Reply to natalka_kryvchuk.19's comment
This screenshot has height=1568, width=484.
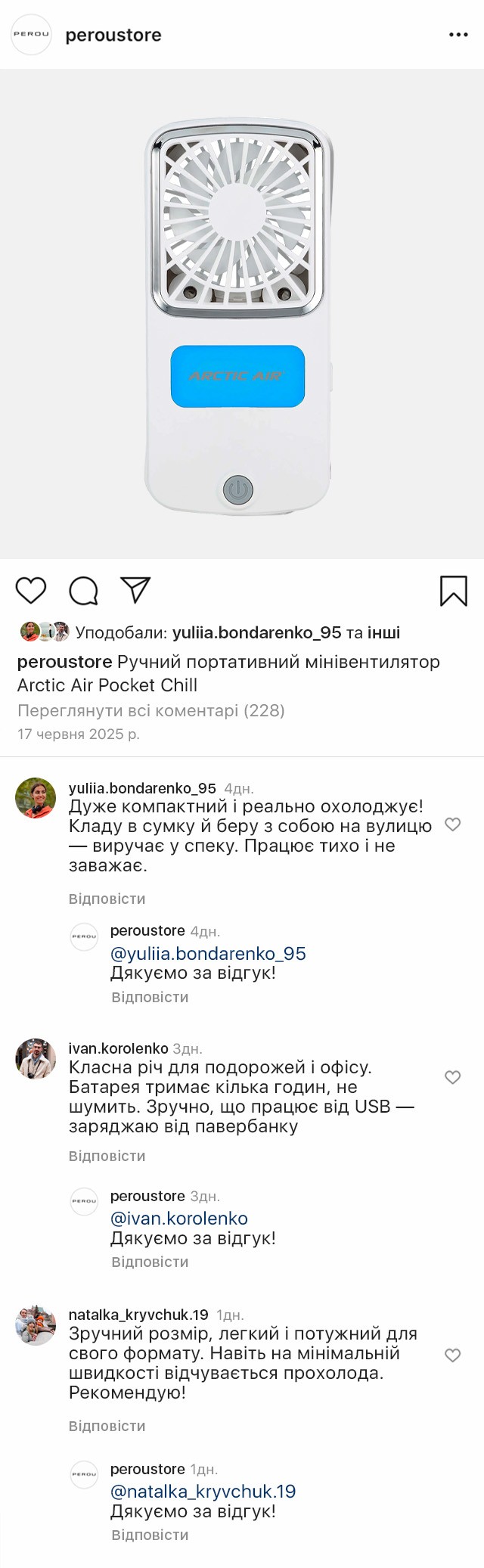(107, 1426)
